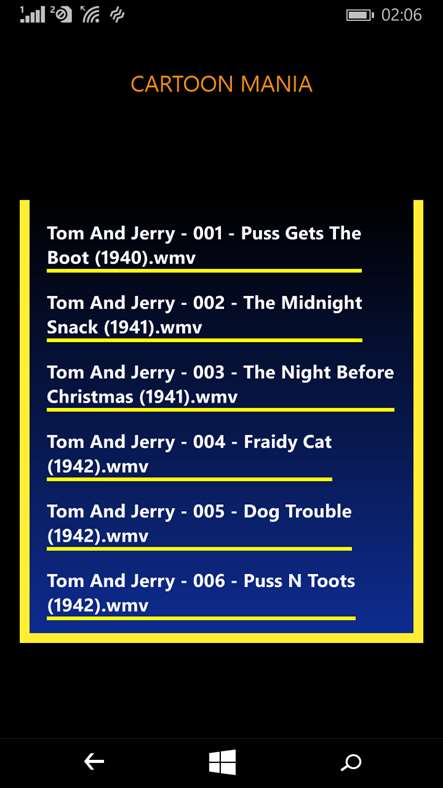The height and width of the screenshot is (788, 443).
Task: Play The Midnight Snack (1941) video
Action: [204, 315]
